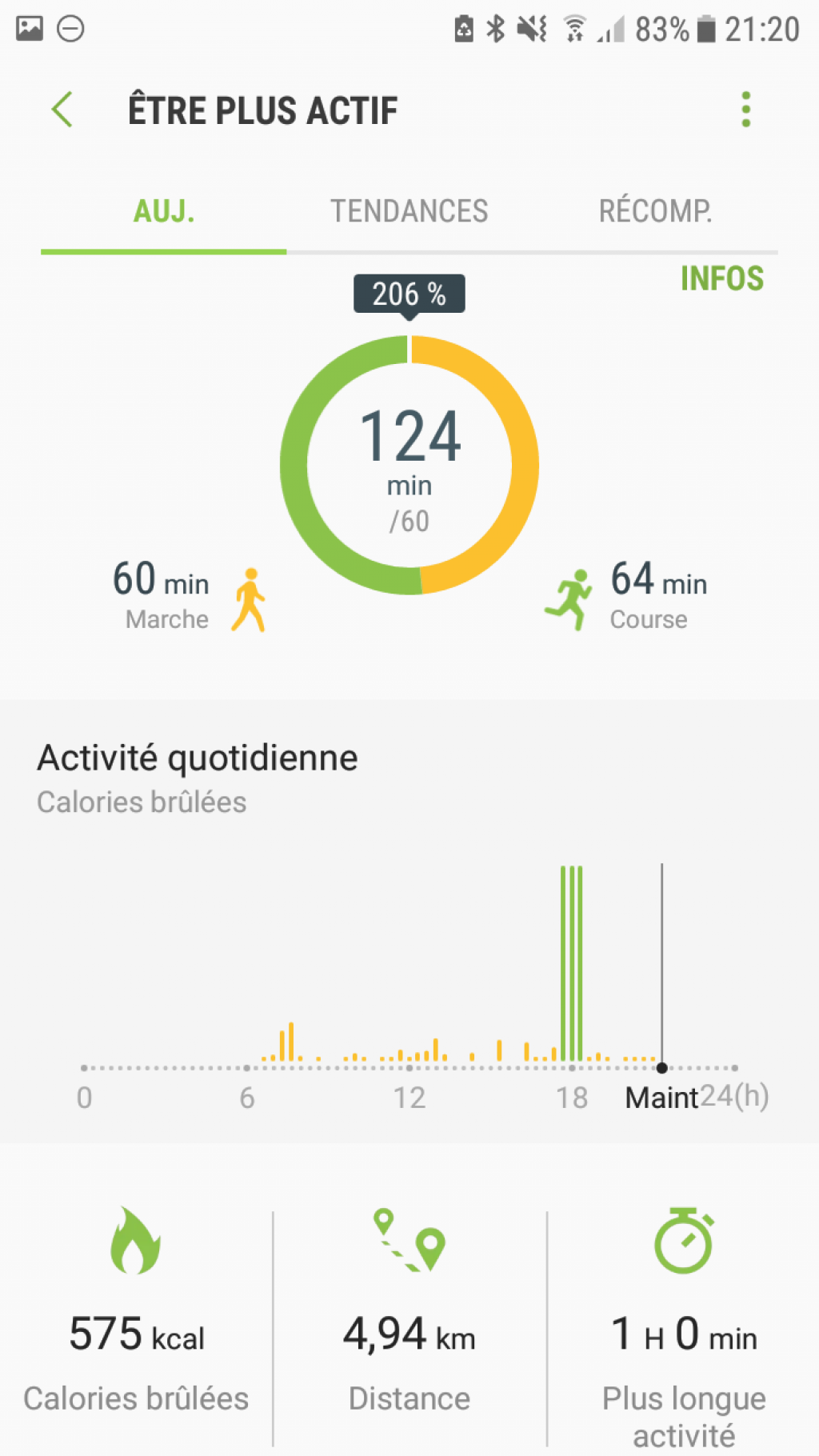
Task: Open the Infos link
Action: pos(722,278)
